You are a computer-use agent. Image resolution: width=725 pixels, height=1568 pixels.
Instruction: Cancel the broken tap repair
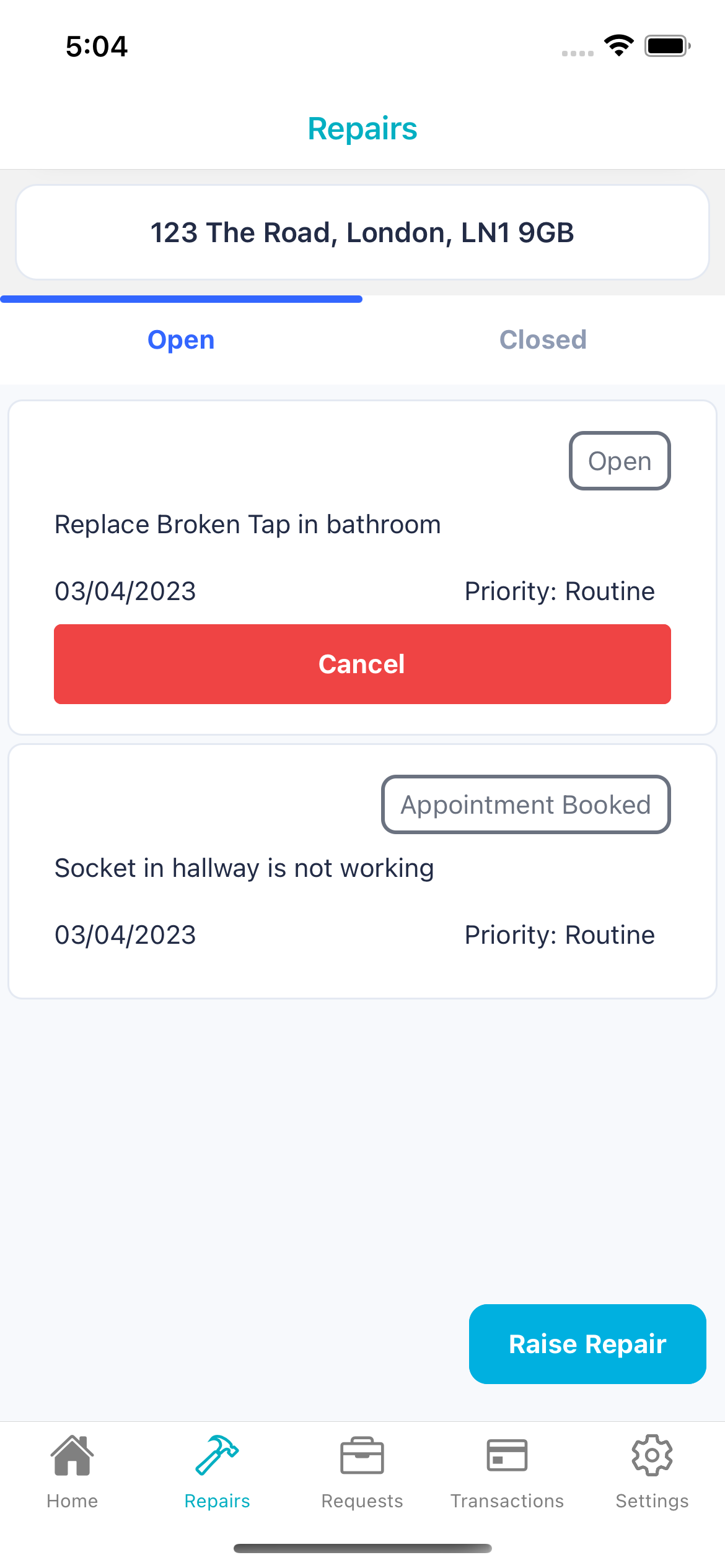(x=362, y=664)
